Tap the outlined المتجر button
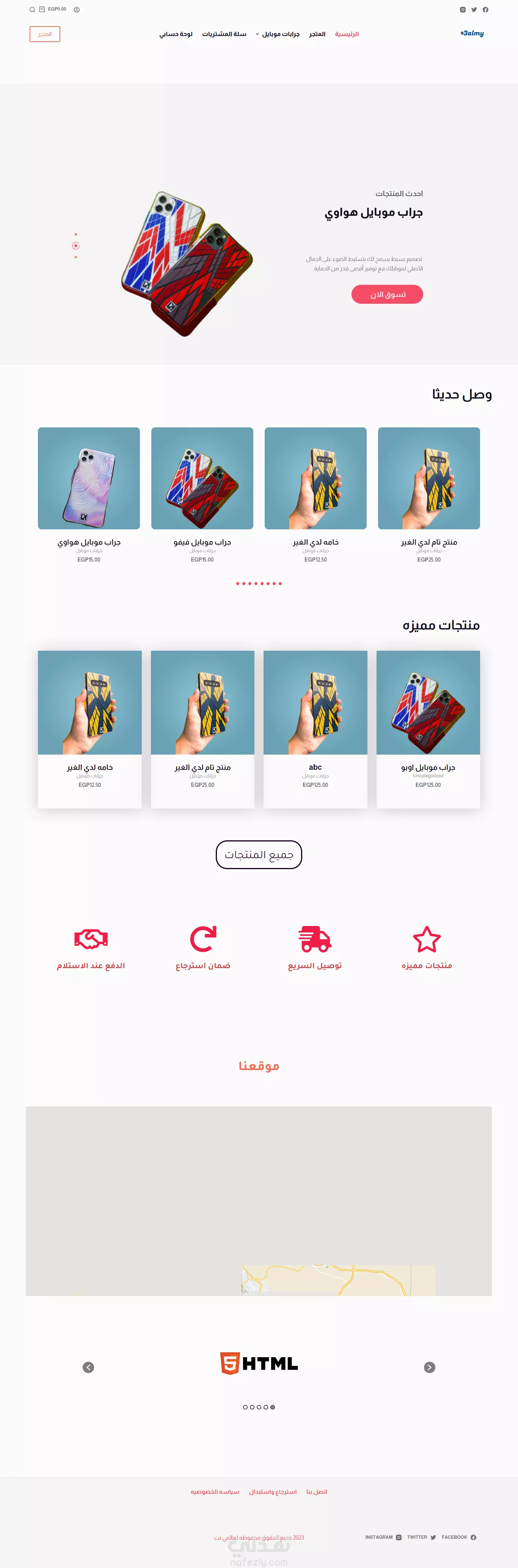This screenshot has width=518, height=1568. pos(45,34)
